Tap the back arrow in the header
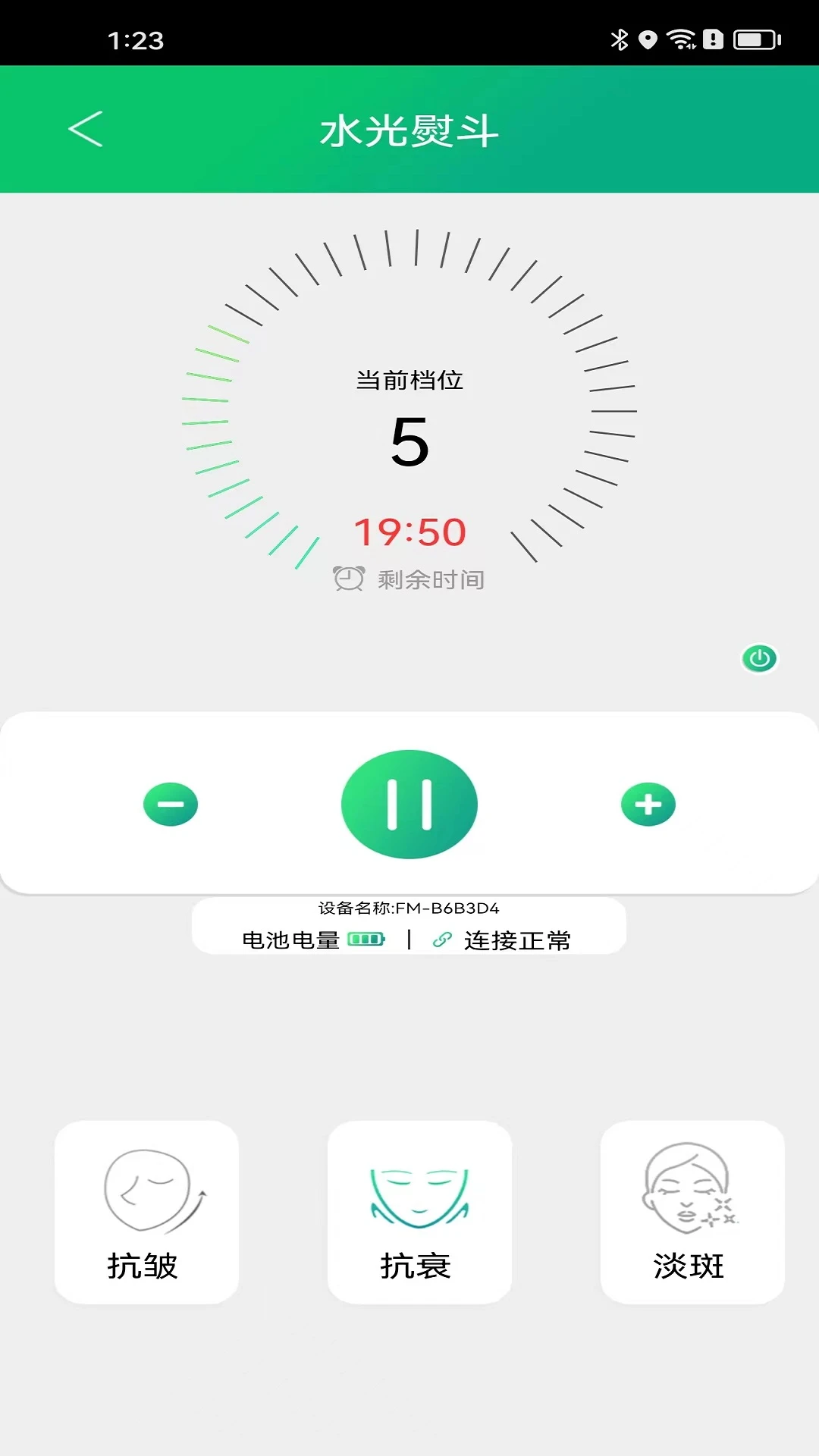This screenshot has width=819, height=1456. pyautogui.click(x=85, y=127)
